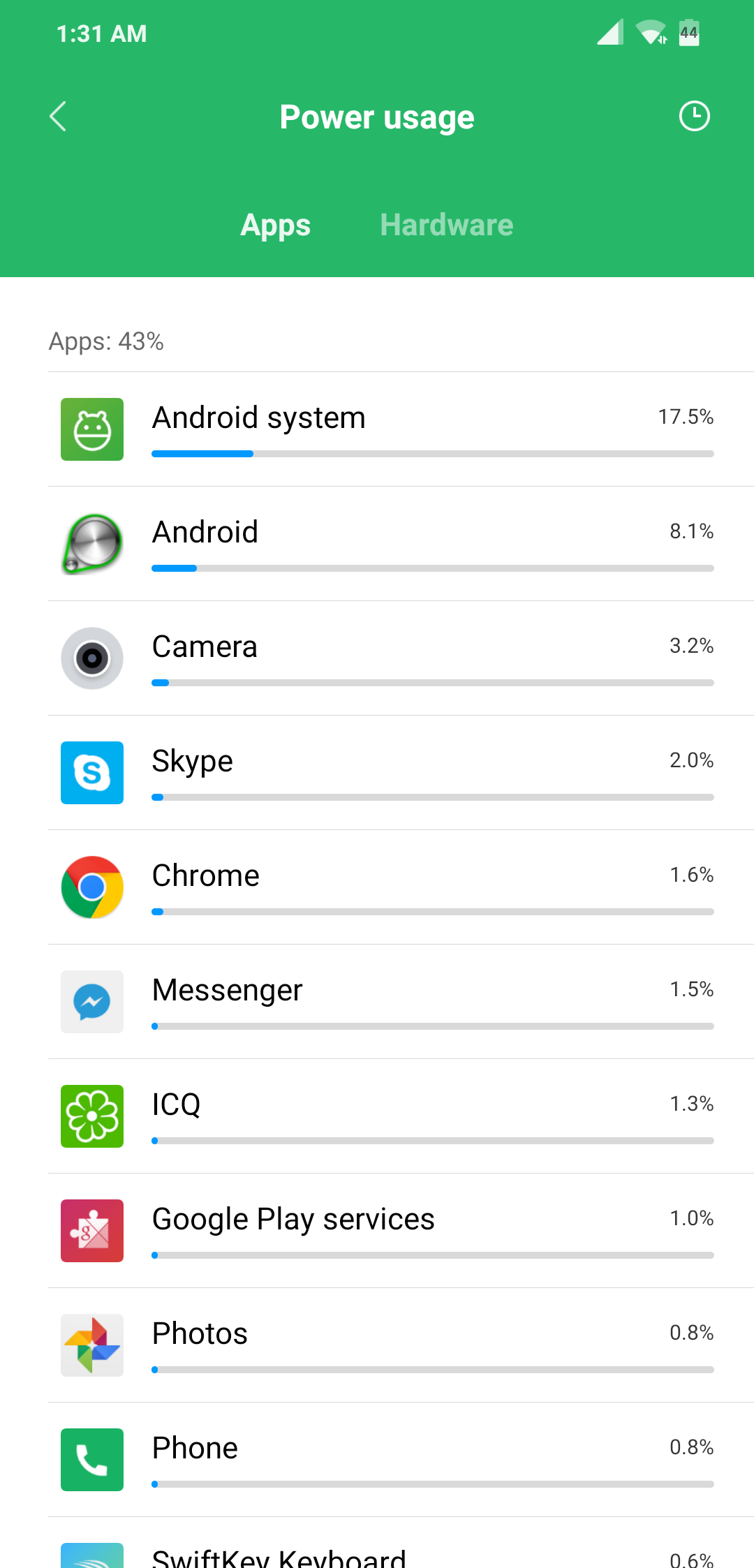The width and height of the screenshot is (754, 1568).
Task: View Messenger battery consumption
Action: (x=401, y=1002)
